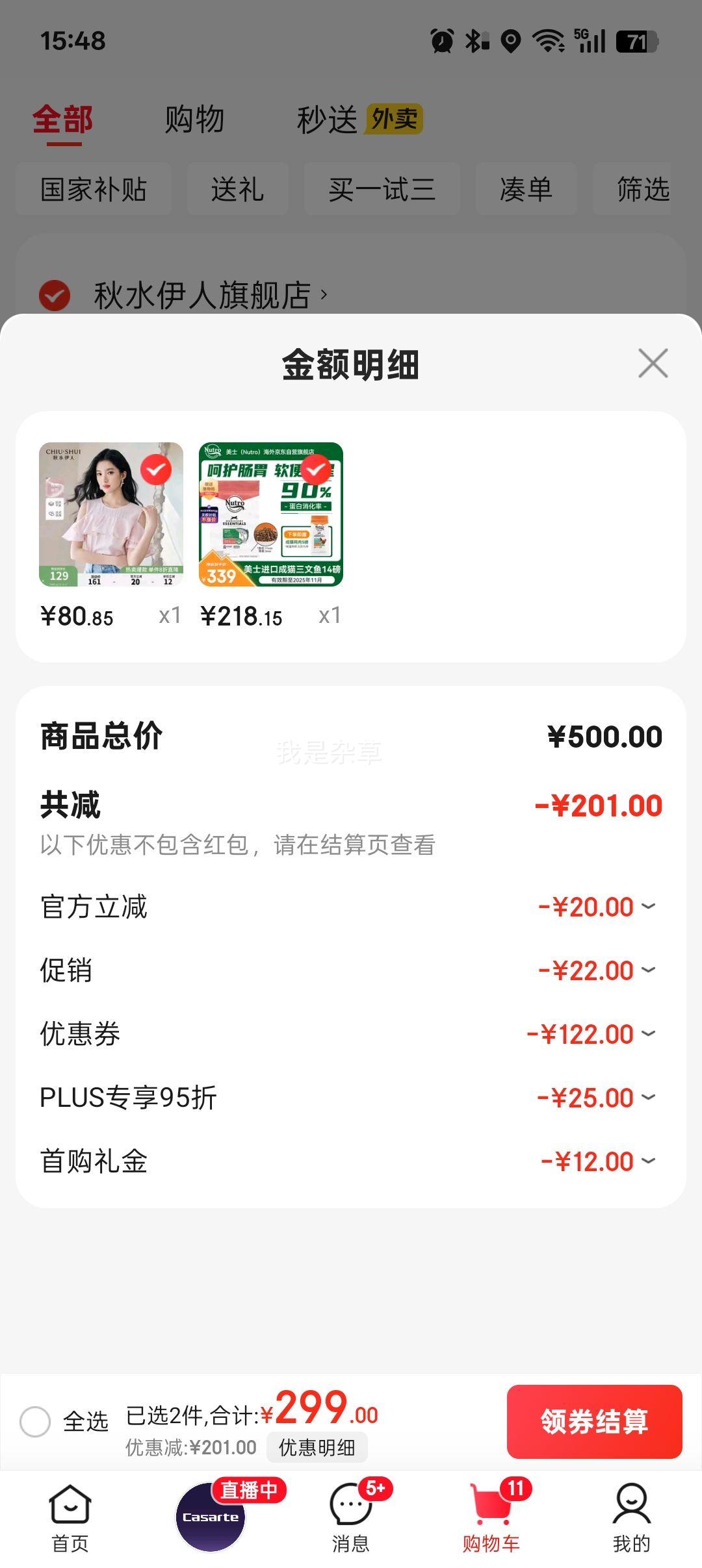The height and width of the screenshot is (1568, 702).
Task: Uncheck the pink blouse item priced ¥80.85
Action: (x=156, y=470)
